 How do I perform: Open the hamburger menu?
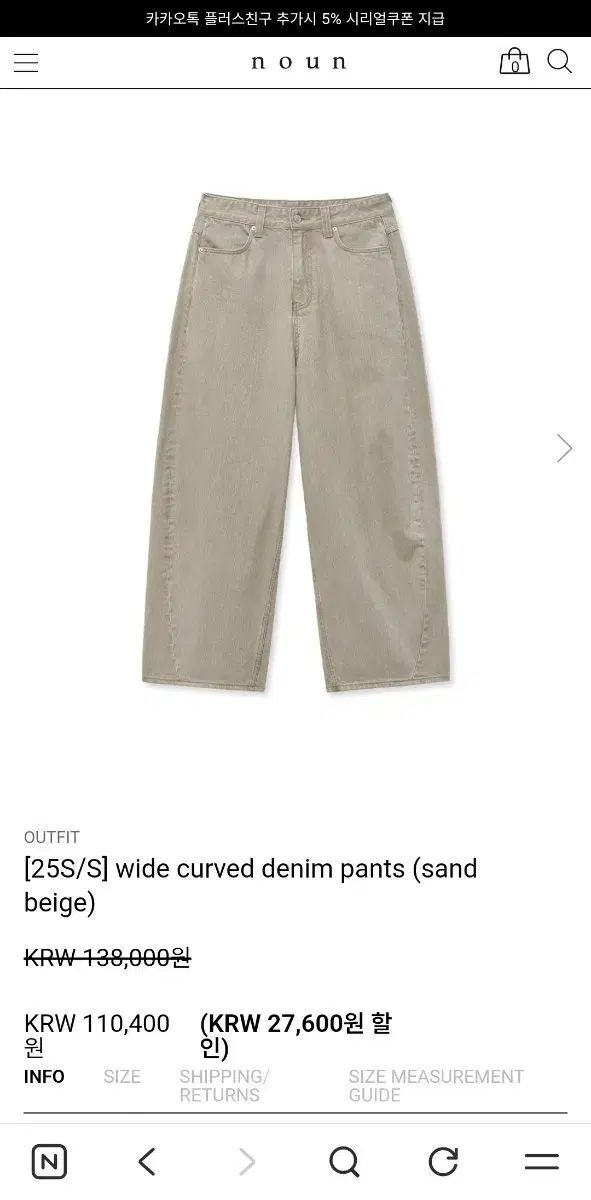[26, 63]
